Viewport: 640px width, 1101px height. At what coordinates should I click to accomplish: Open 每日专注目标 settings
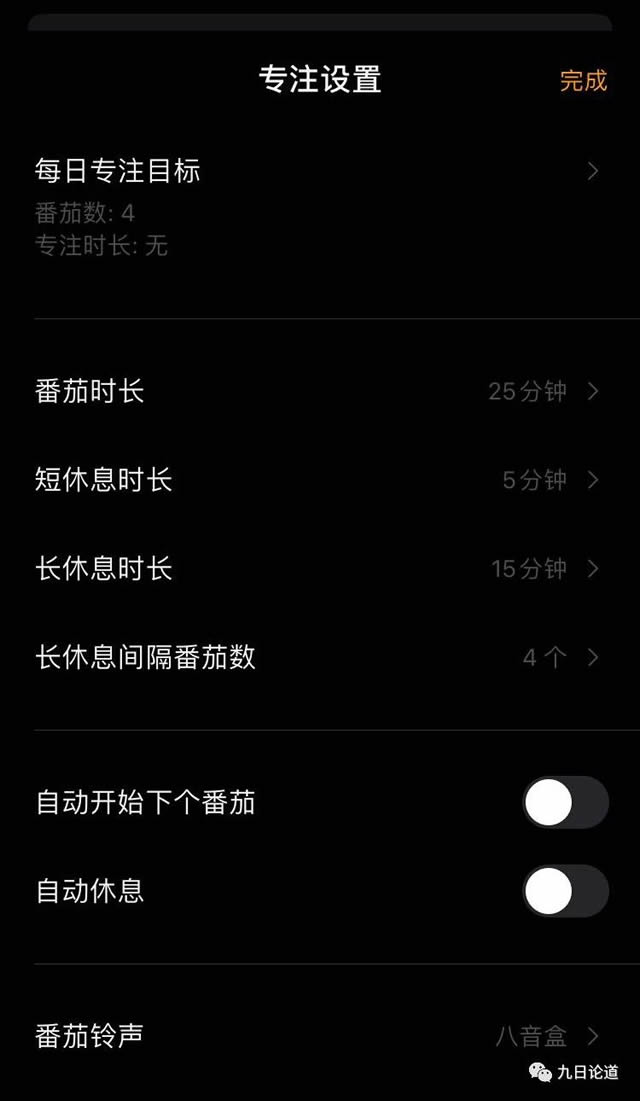tap(318, 172)
